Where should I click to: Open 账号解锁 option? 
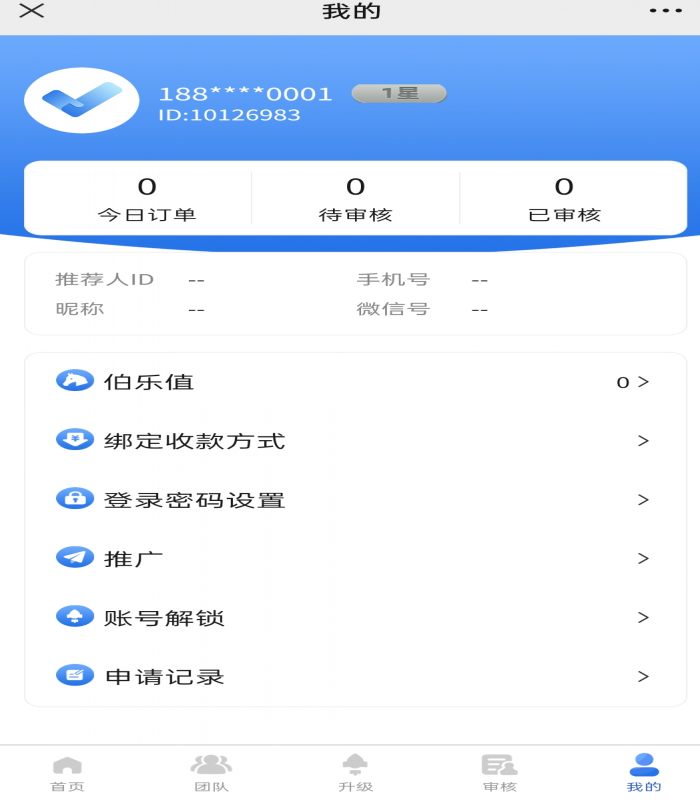(355, 618)
